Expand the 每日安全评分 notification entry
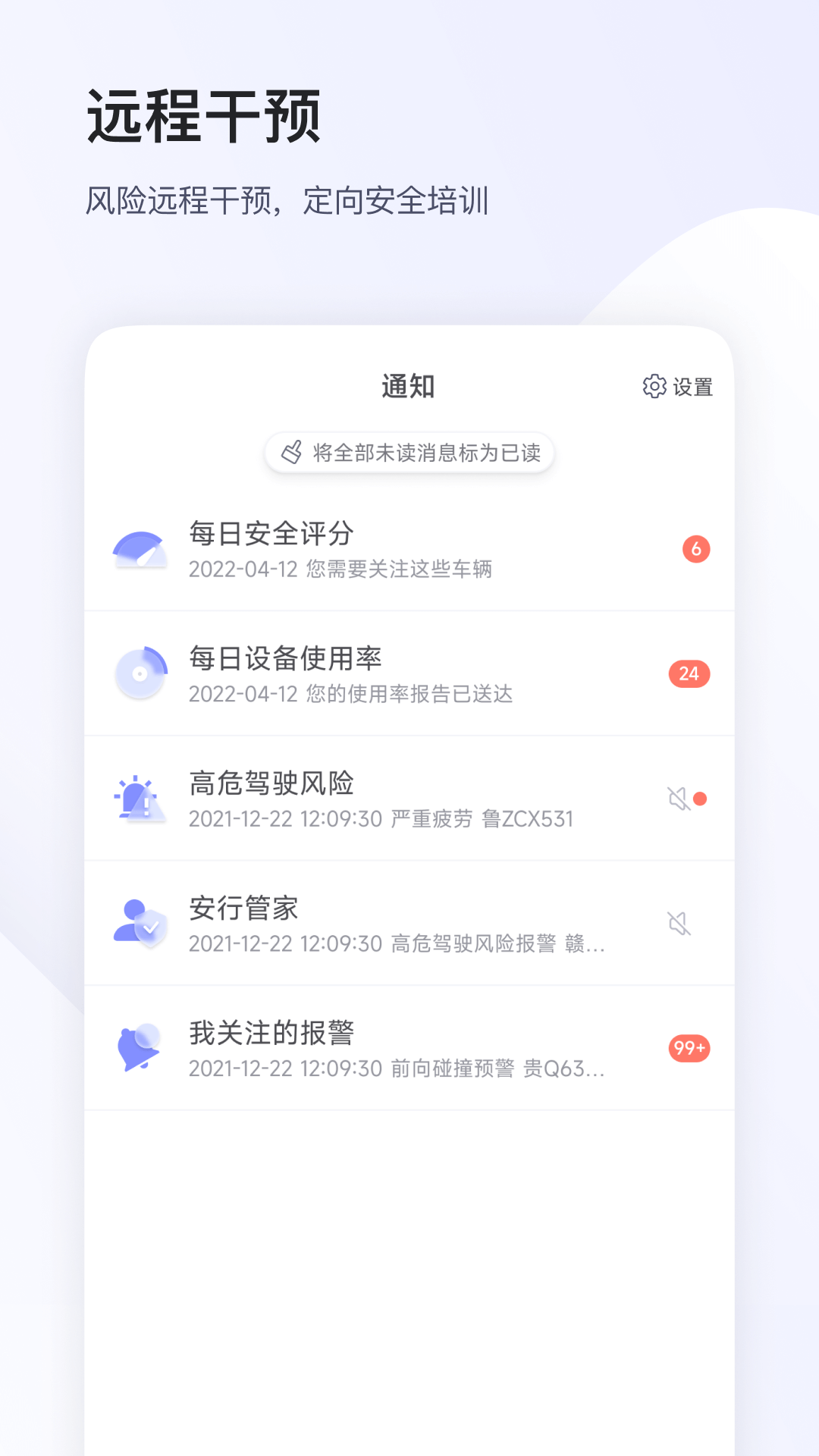The image size is (819, 1456). (x=409, y=550)
